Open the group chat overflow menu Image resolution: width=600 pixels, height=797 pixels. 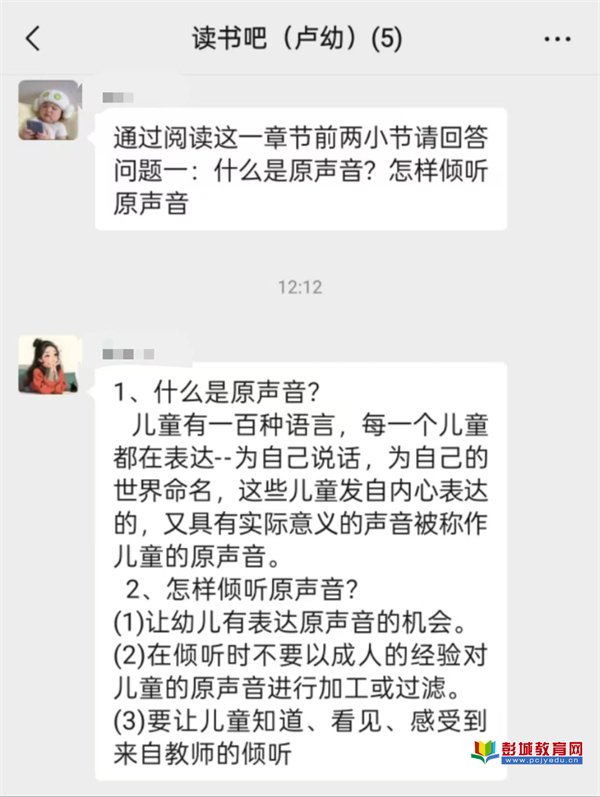click(557, 39)
